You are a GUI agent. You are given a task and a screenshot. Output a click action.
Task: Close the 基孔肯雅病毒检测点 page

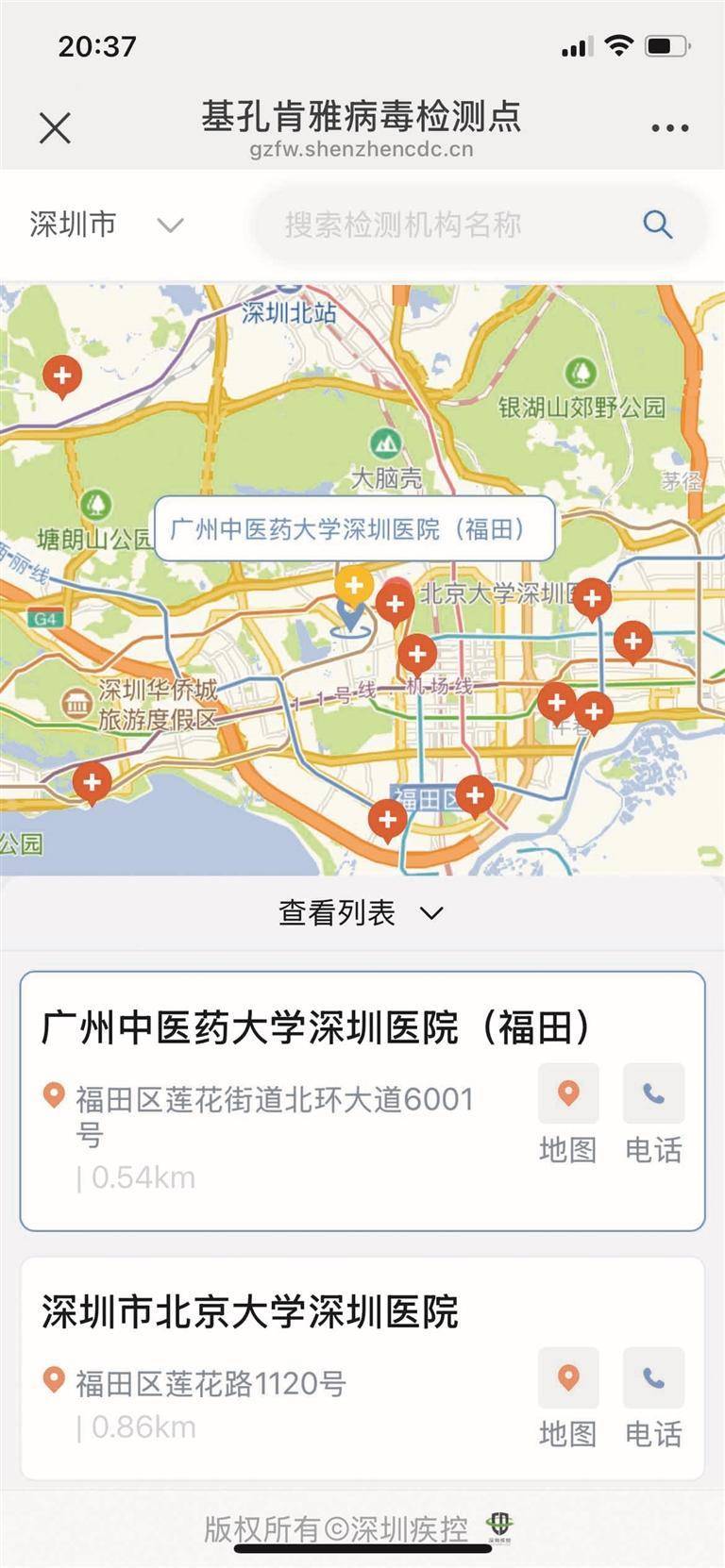pyautogui.click(x=55, y=127)
